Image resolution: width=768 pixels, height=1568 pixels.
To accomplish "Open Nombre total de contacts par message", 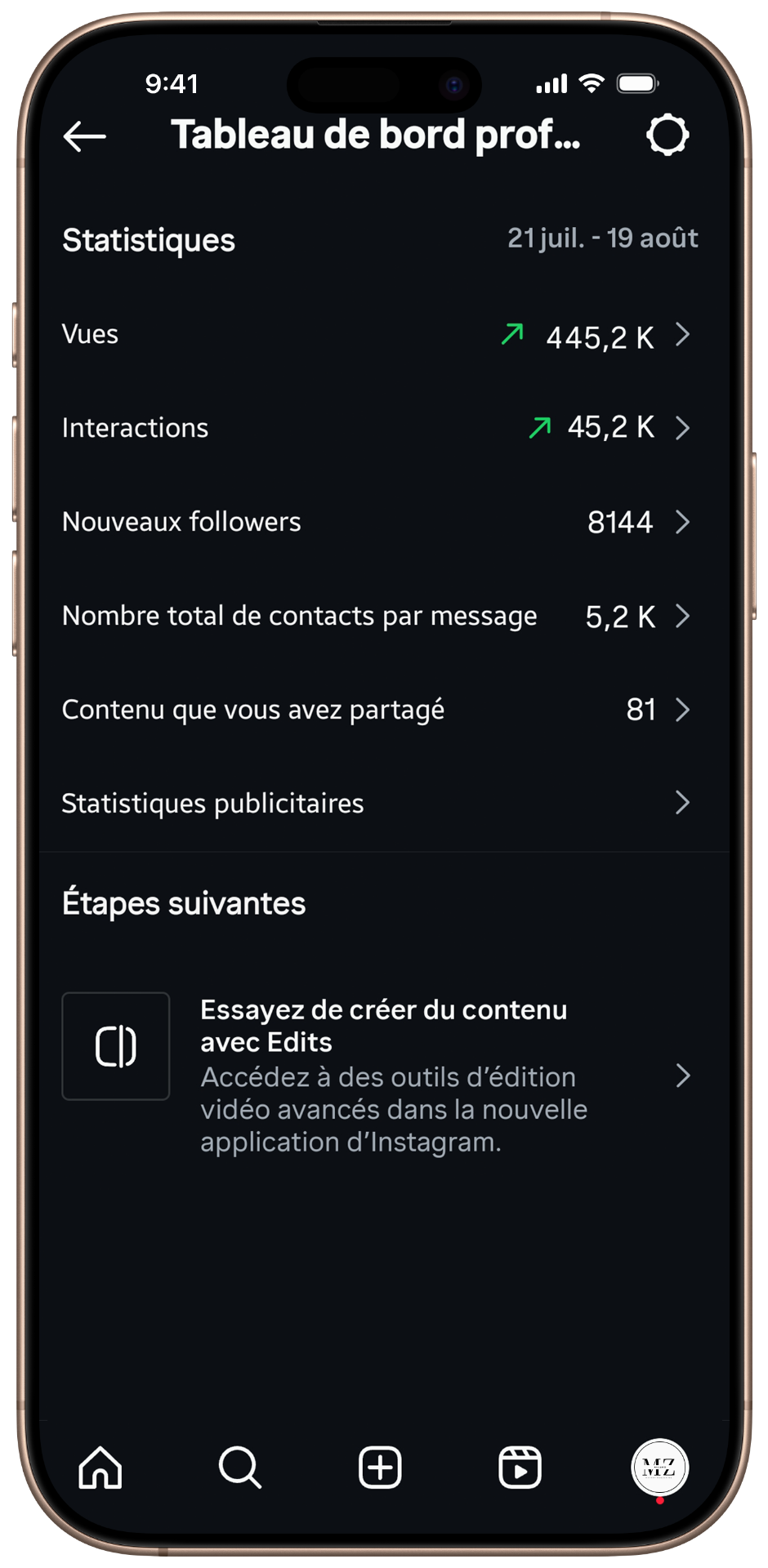I will click(376, 616).
